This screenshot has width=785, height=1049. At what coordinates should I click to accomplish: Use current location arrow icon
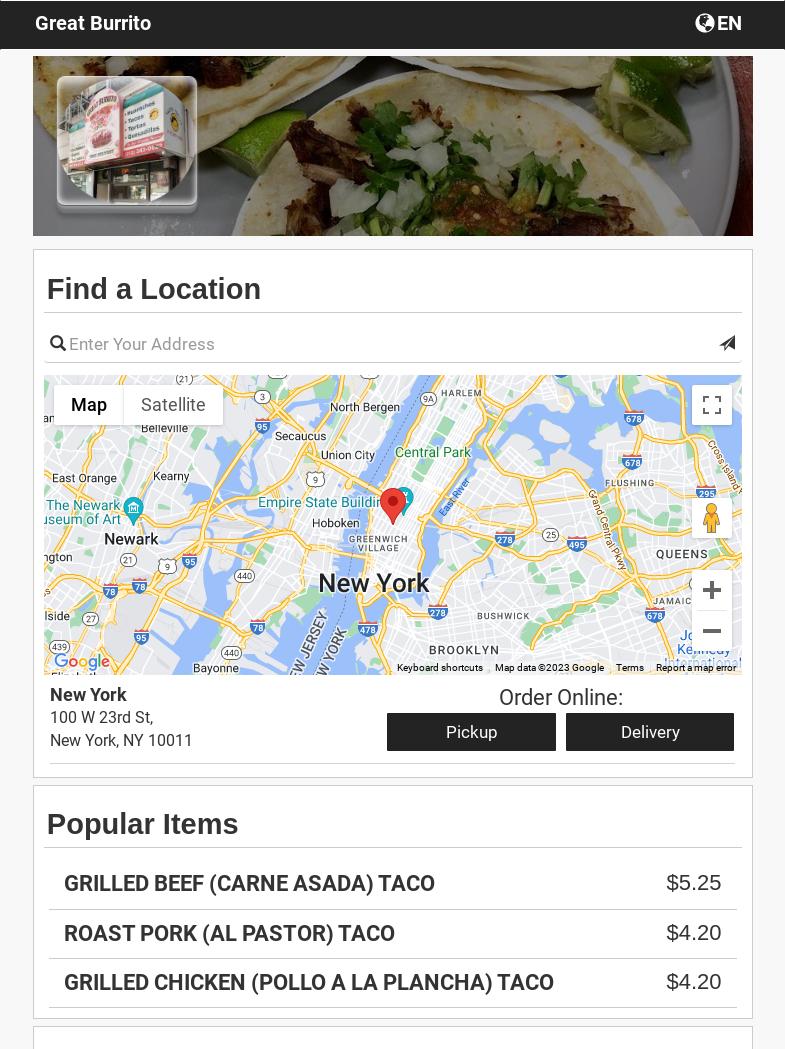pyautogui.click(x=727, y=343)
